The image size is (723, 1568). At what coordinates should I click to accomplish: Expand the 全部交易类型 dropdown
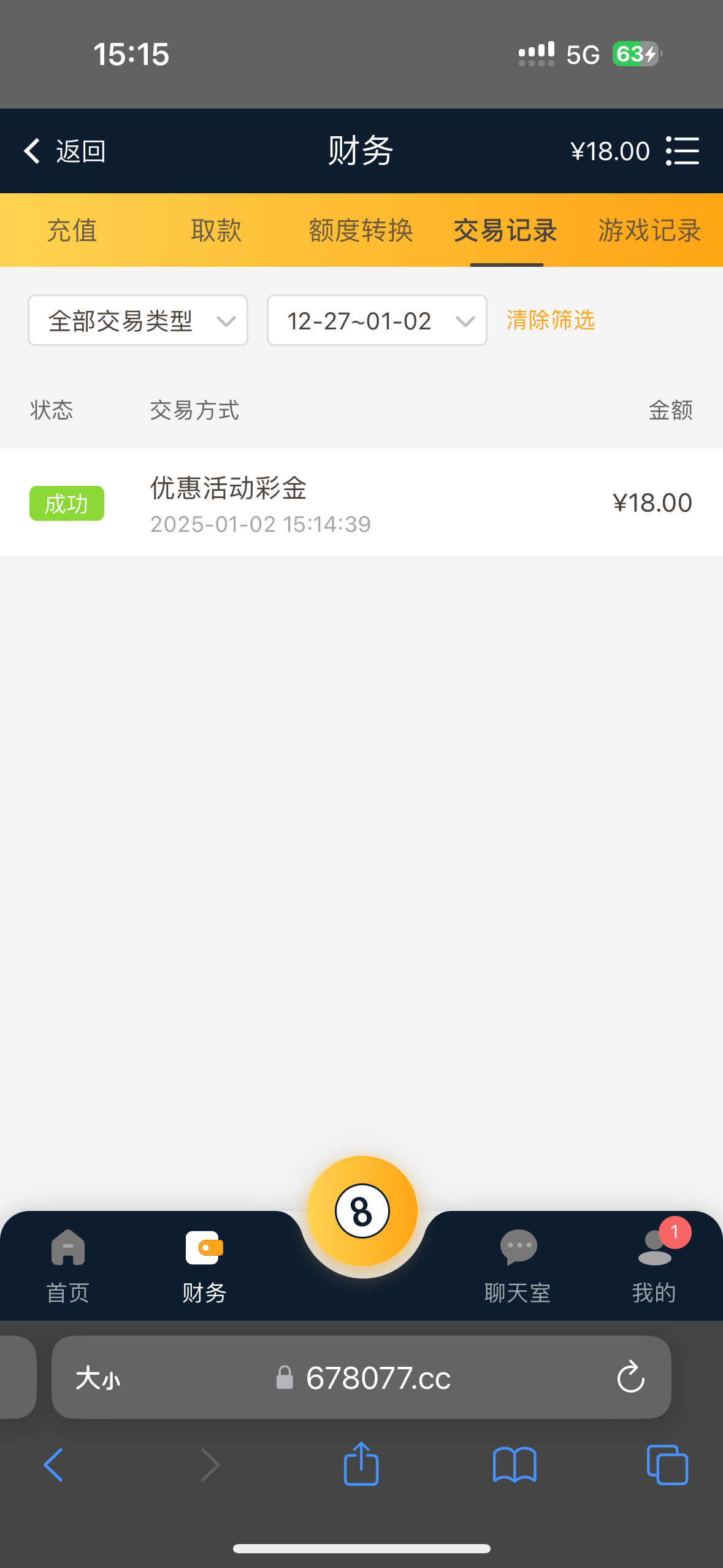pos(138,320)
